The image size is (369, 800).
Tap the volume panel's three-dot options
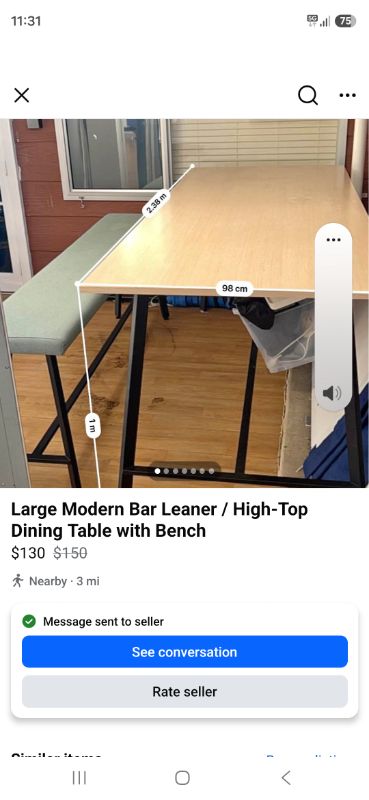333,240
